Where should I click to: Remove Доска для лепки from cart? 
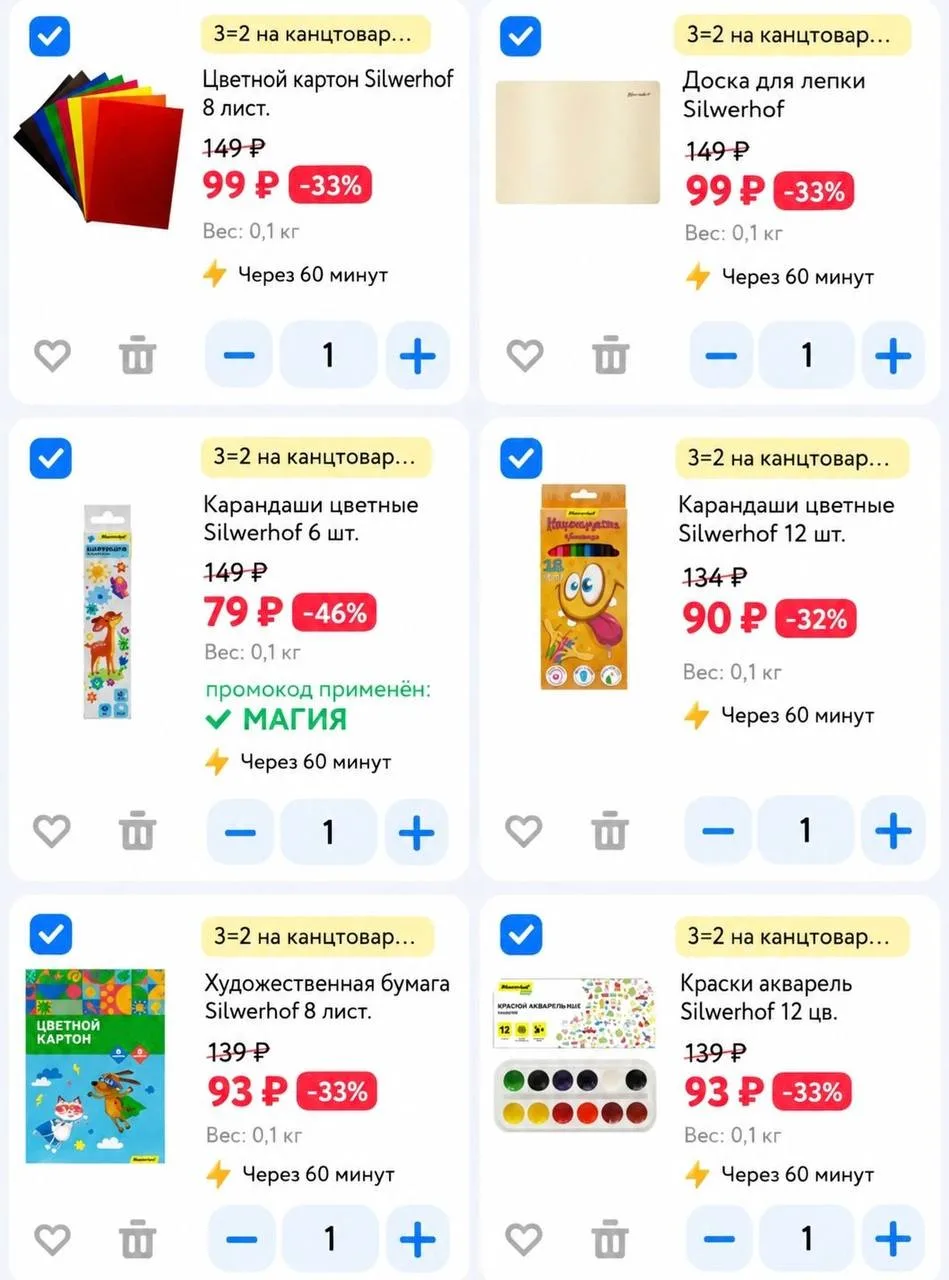pos(609,355)
